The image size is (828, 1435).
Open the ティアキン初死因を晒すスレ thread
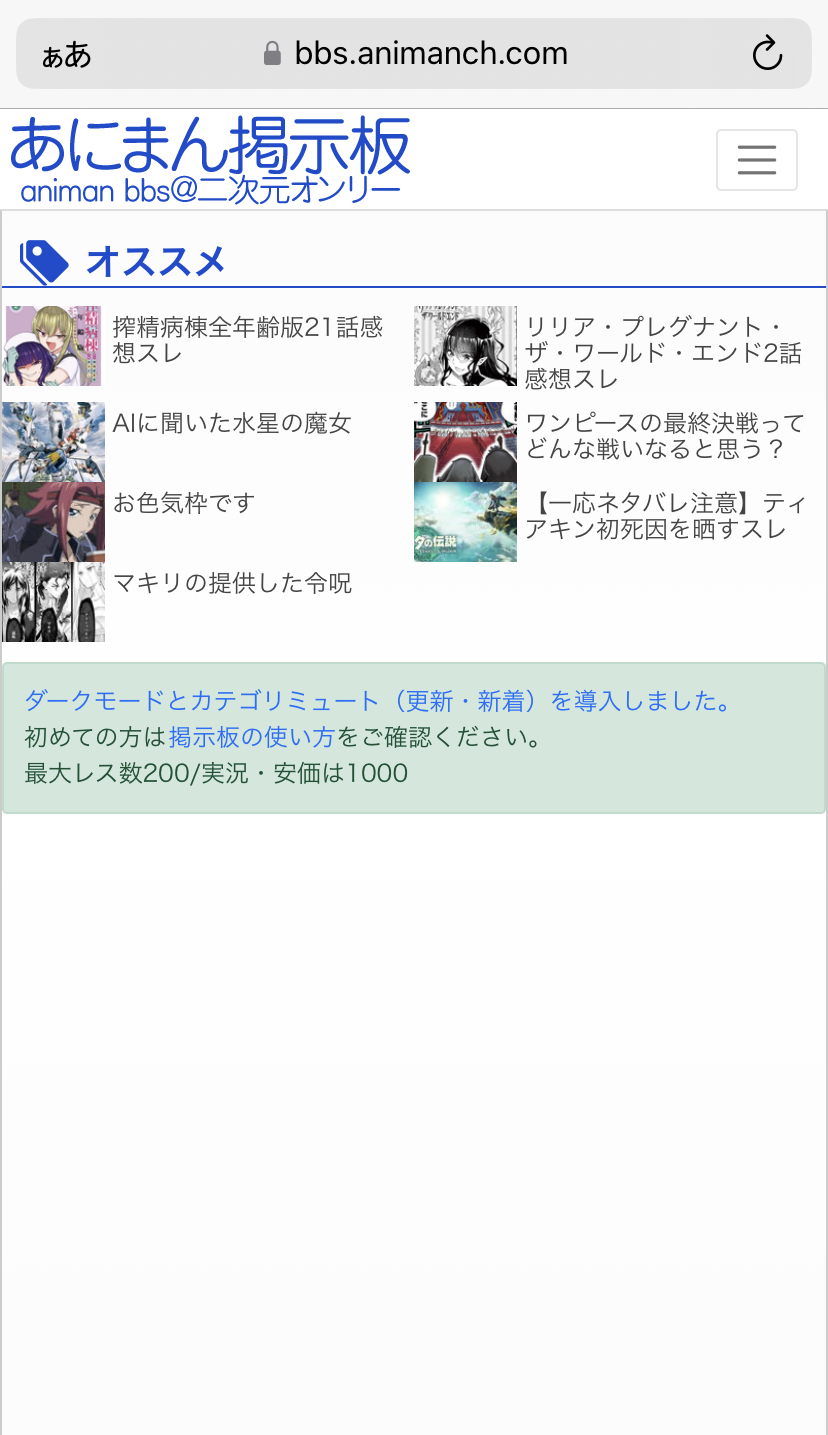664,516
